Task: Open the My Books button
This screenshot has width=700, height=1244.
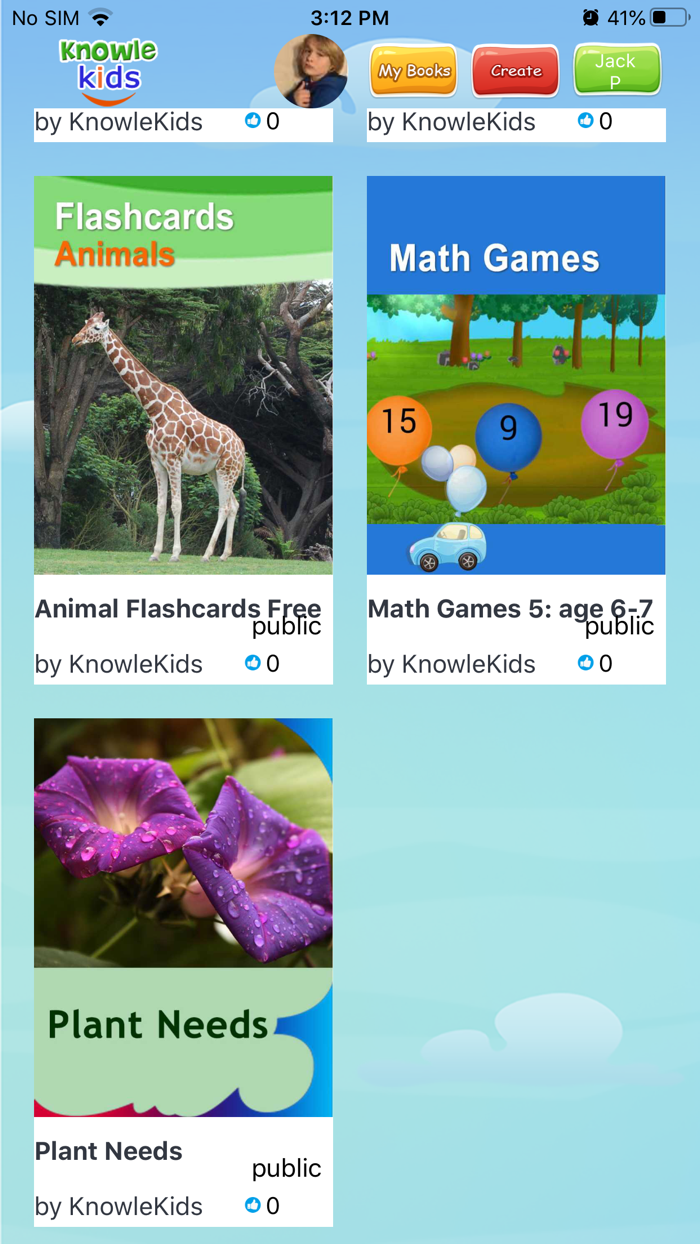Action: [414, 71]
